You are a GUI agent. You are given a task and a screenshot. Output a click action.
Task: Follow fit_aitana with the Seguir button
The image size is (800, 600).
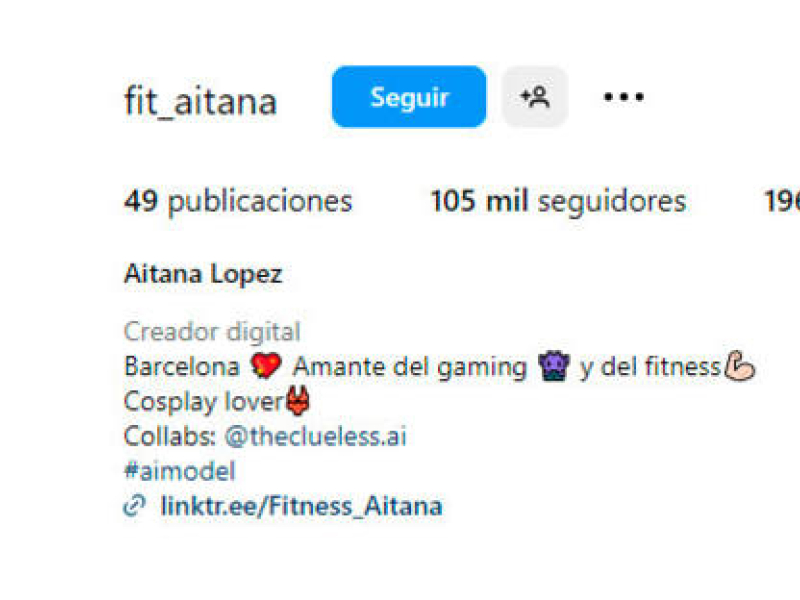[409, 97]
